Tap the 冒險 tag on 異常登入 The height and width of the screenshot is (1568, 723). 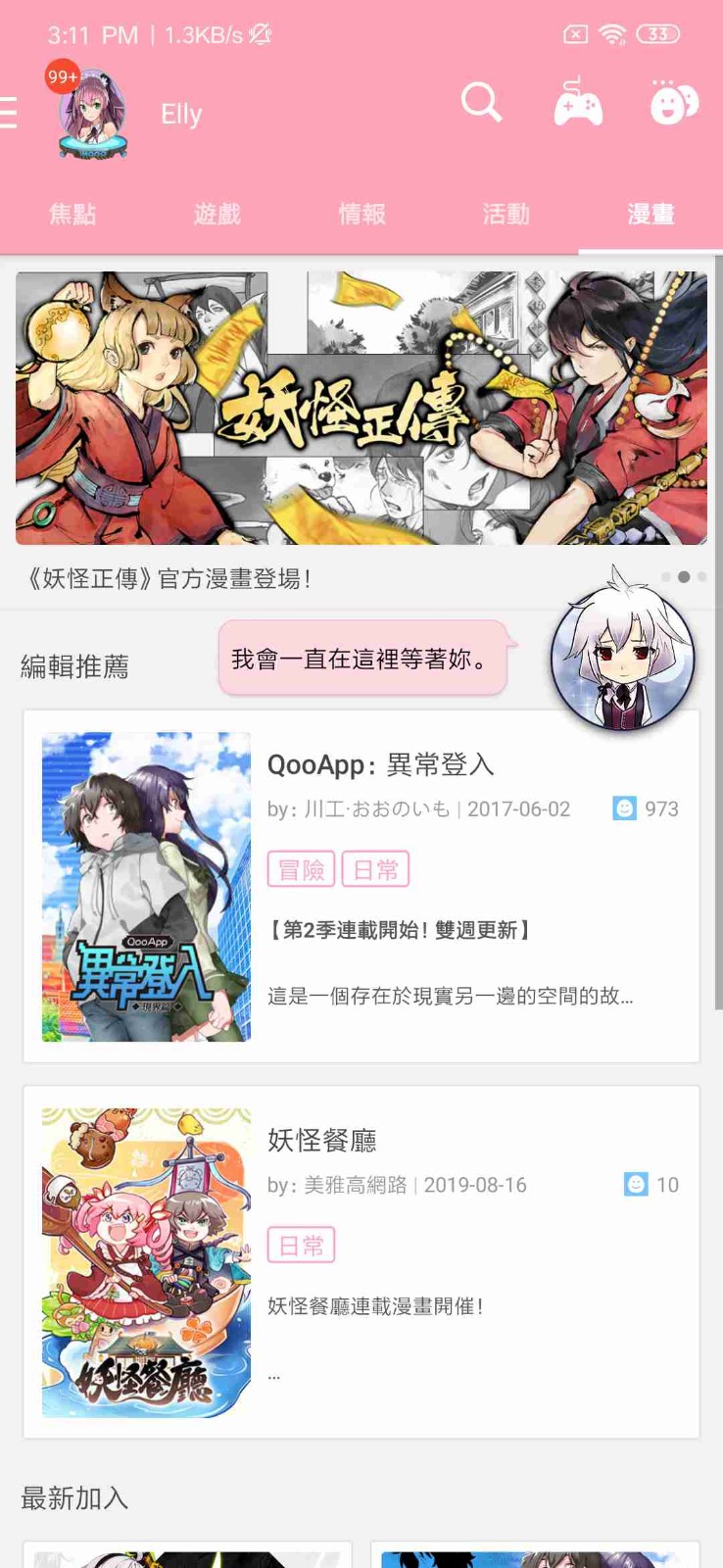tap(302, 869)
